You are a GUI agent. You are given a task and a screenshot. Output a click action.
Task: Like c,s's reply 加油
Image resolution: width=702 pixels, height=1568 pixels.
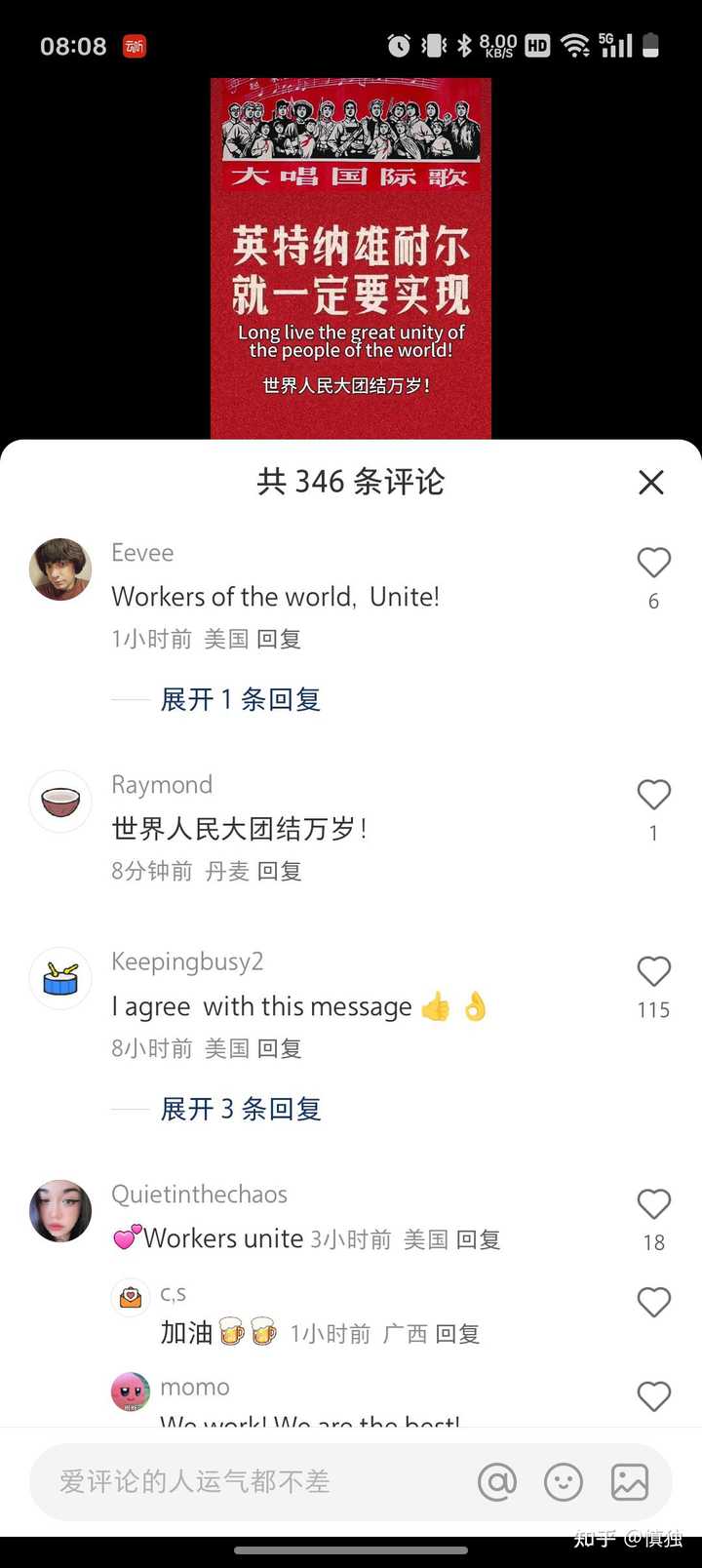click(x=653, y=1302)
